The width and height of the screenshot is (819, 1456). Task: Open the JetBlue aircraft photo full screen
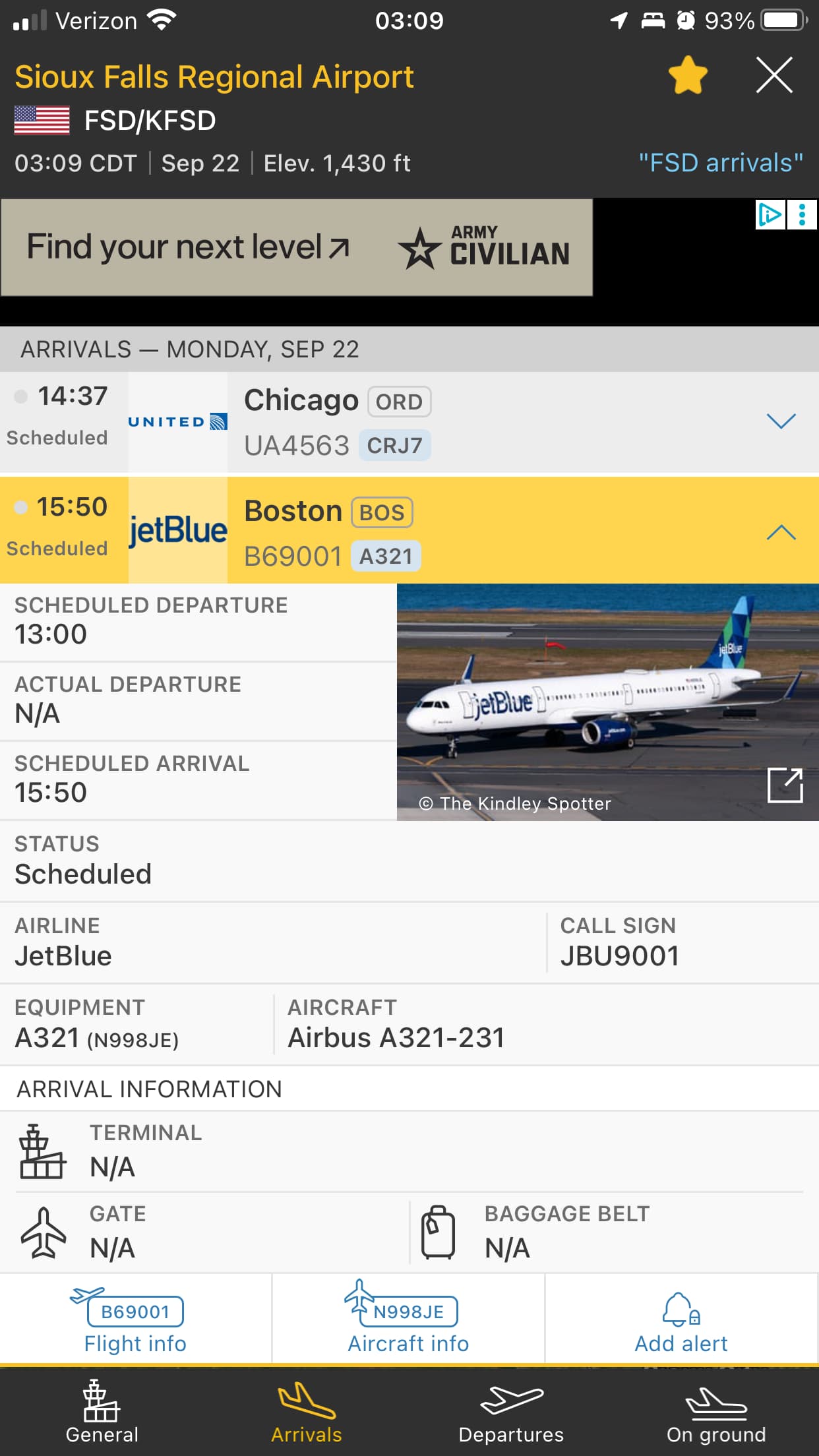[785, 785]
